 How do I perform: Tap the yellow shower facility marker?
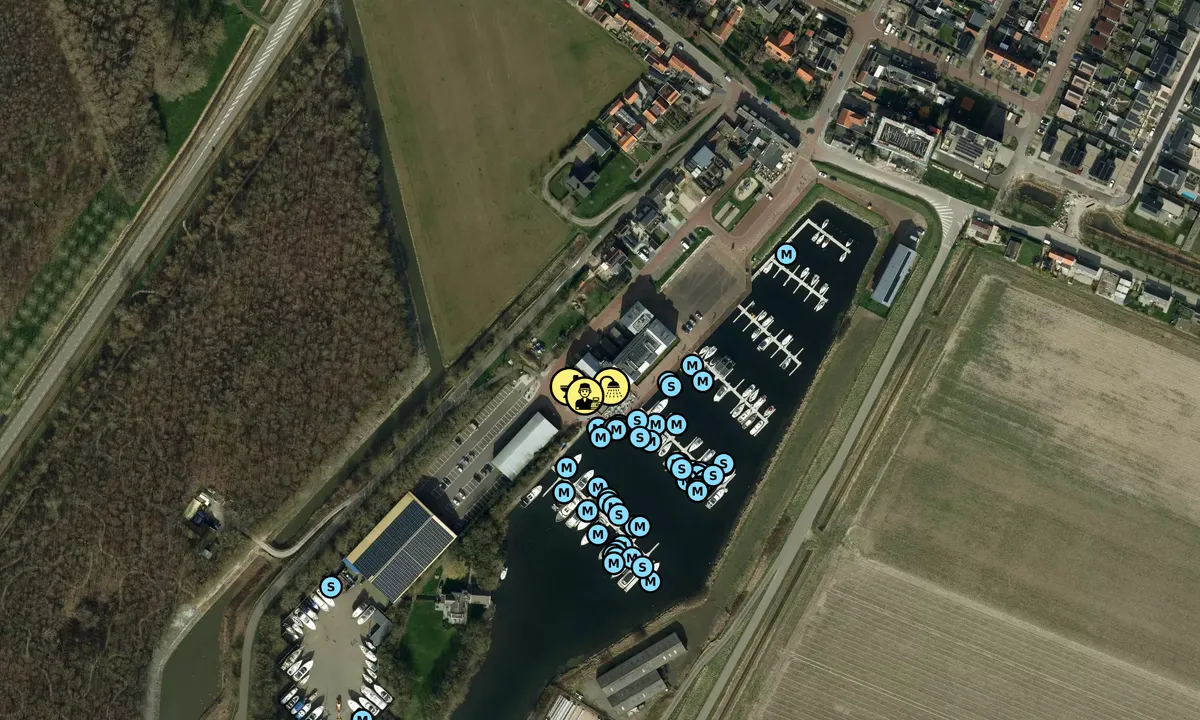(x=616, y=386)
